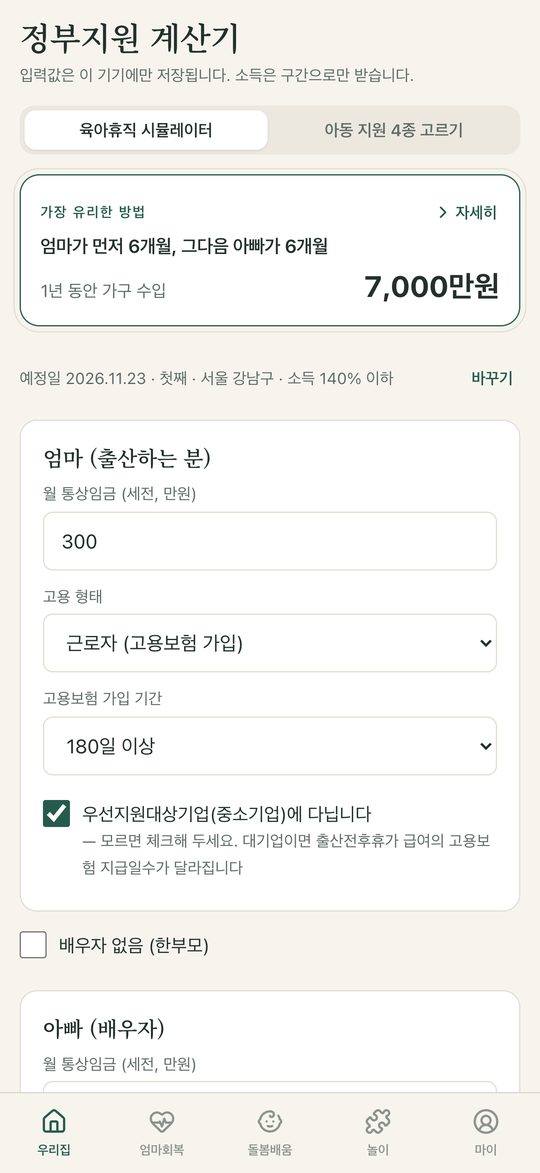Open the 엄마회복 tab
This screenshot has width=540, height=1173.
pyautogui.click(x=162, y=1133)
